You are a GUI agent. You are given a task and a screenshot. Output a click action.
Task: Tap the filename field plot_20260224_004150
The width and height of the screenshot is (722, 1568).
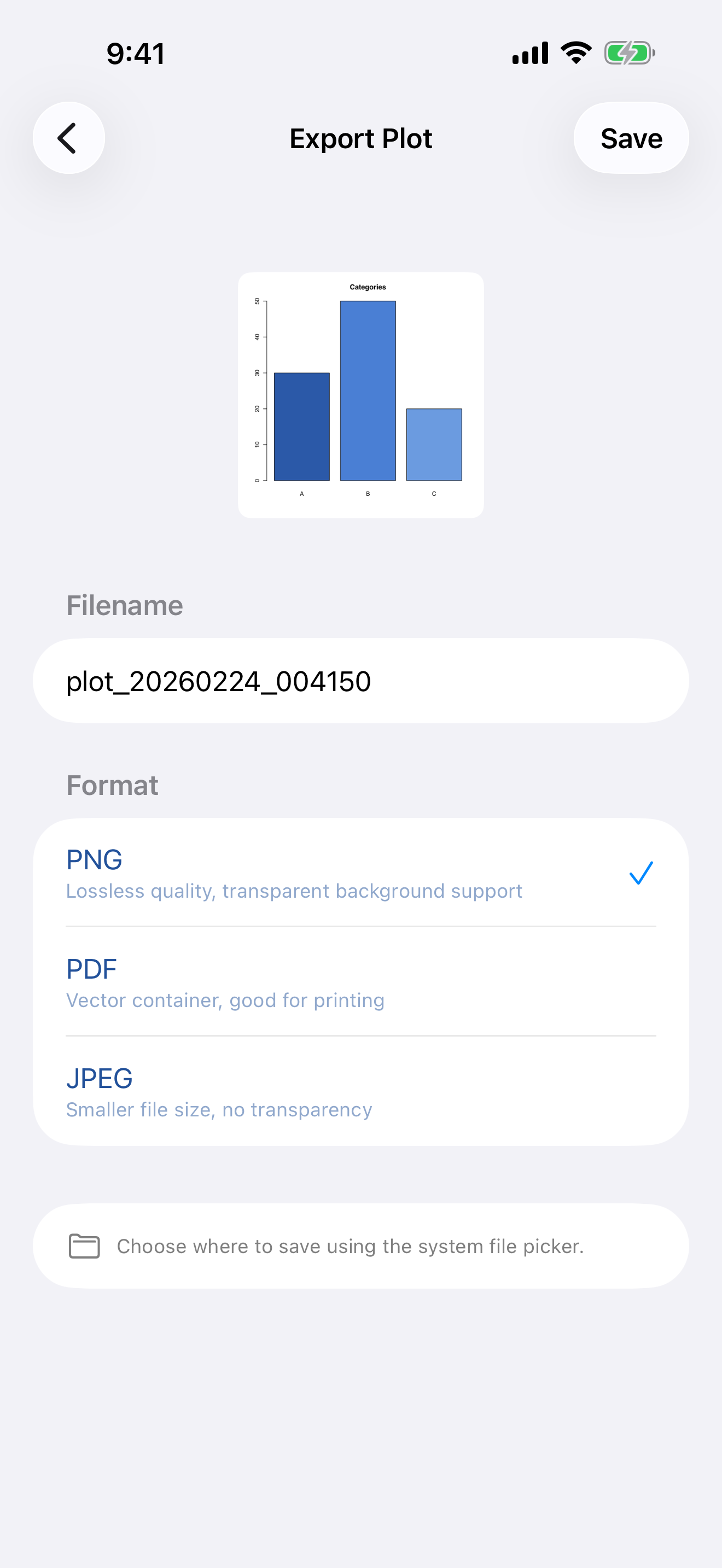pyautogui.click(x=361, y=680)
